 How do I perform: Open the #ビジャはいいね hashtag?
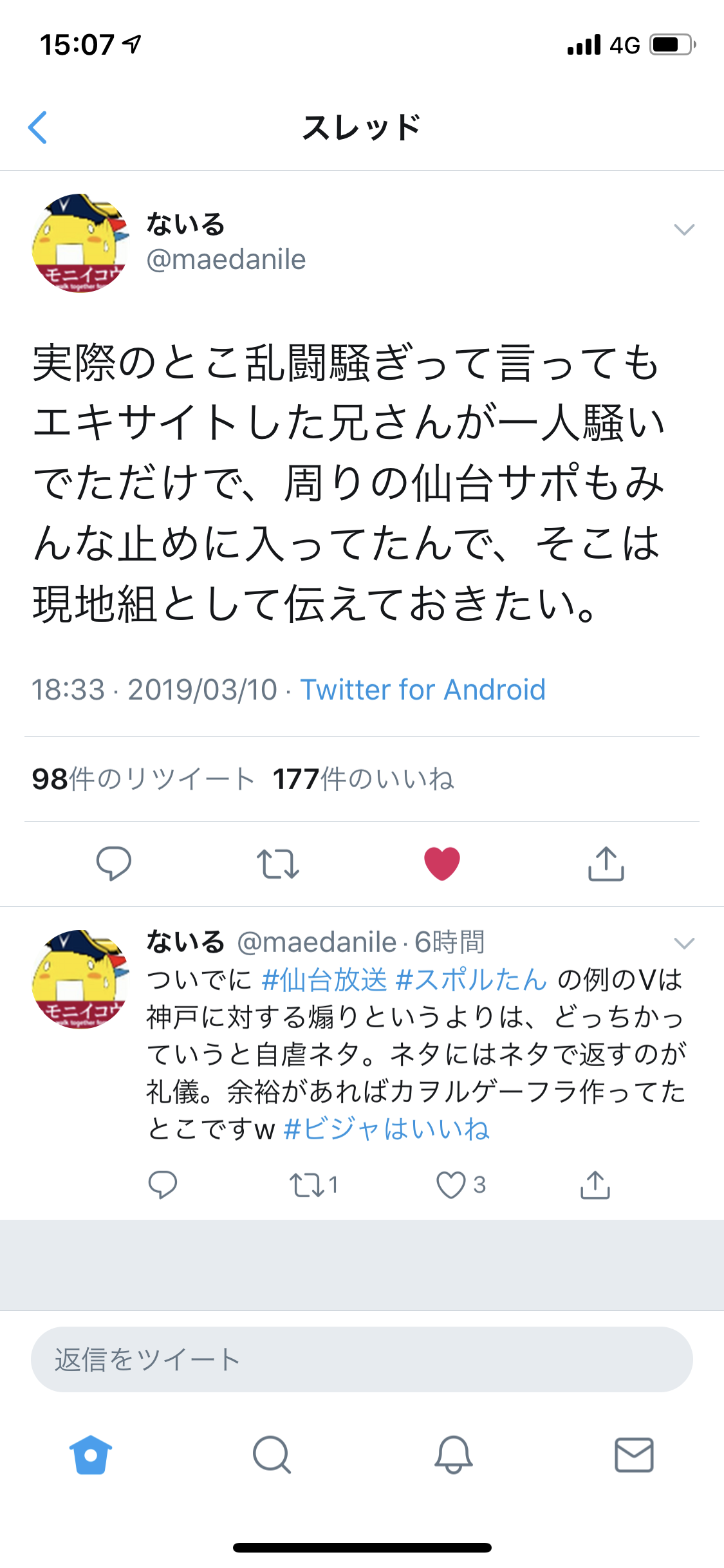coord(386,1129)
